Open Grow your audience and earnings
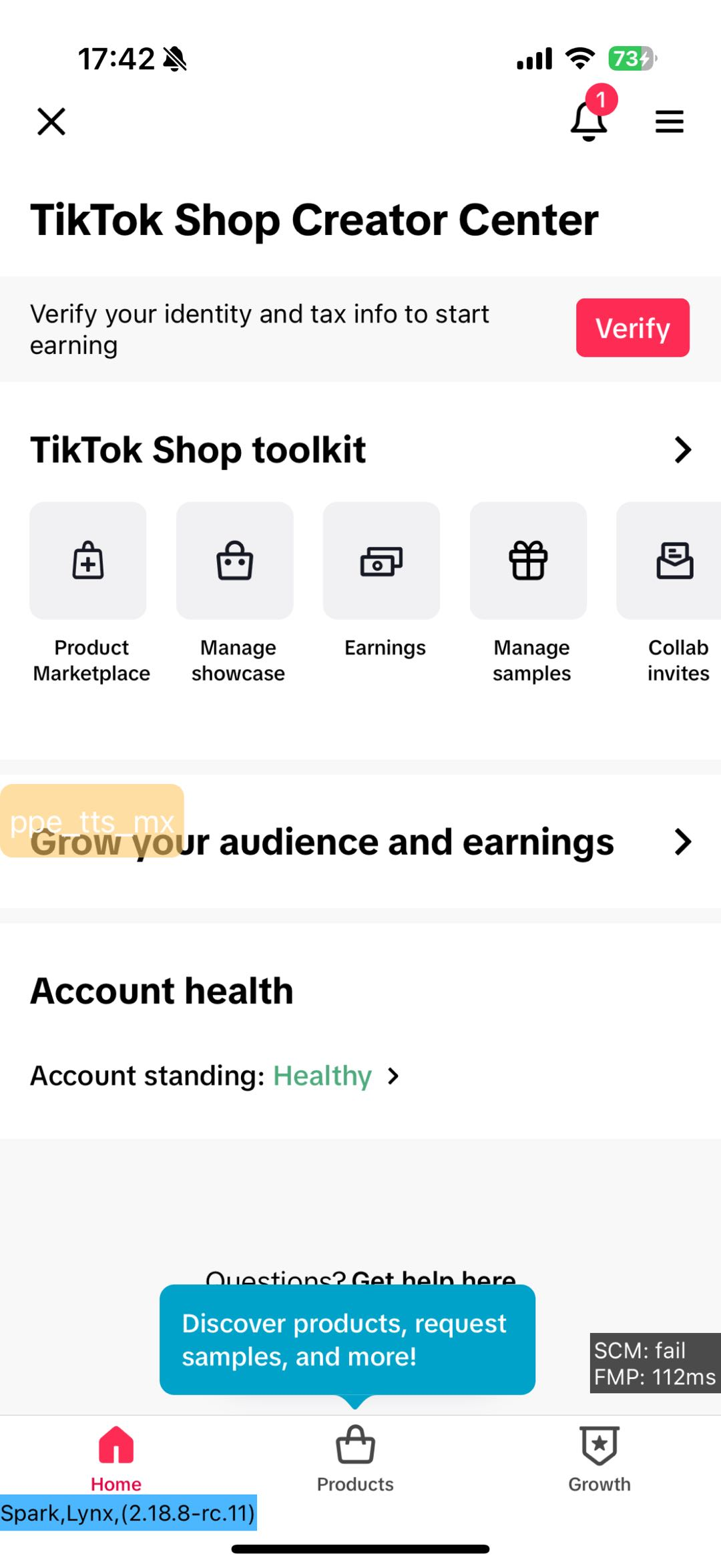 click(x=682, y=841)
